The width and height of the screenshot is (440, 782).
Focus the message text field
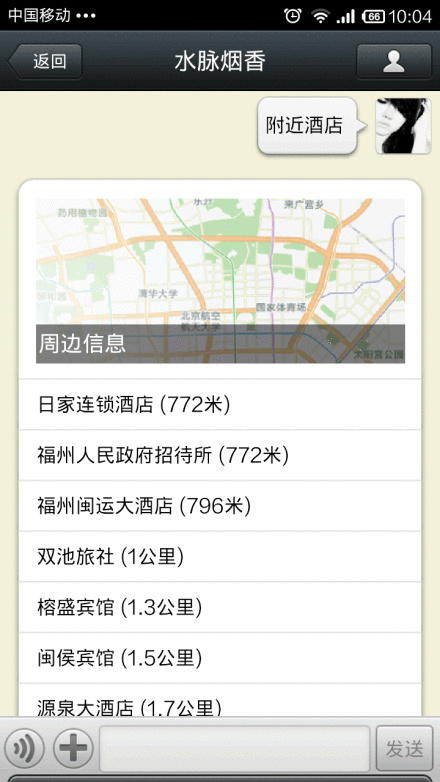pos(234,749)
